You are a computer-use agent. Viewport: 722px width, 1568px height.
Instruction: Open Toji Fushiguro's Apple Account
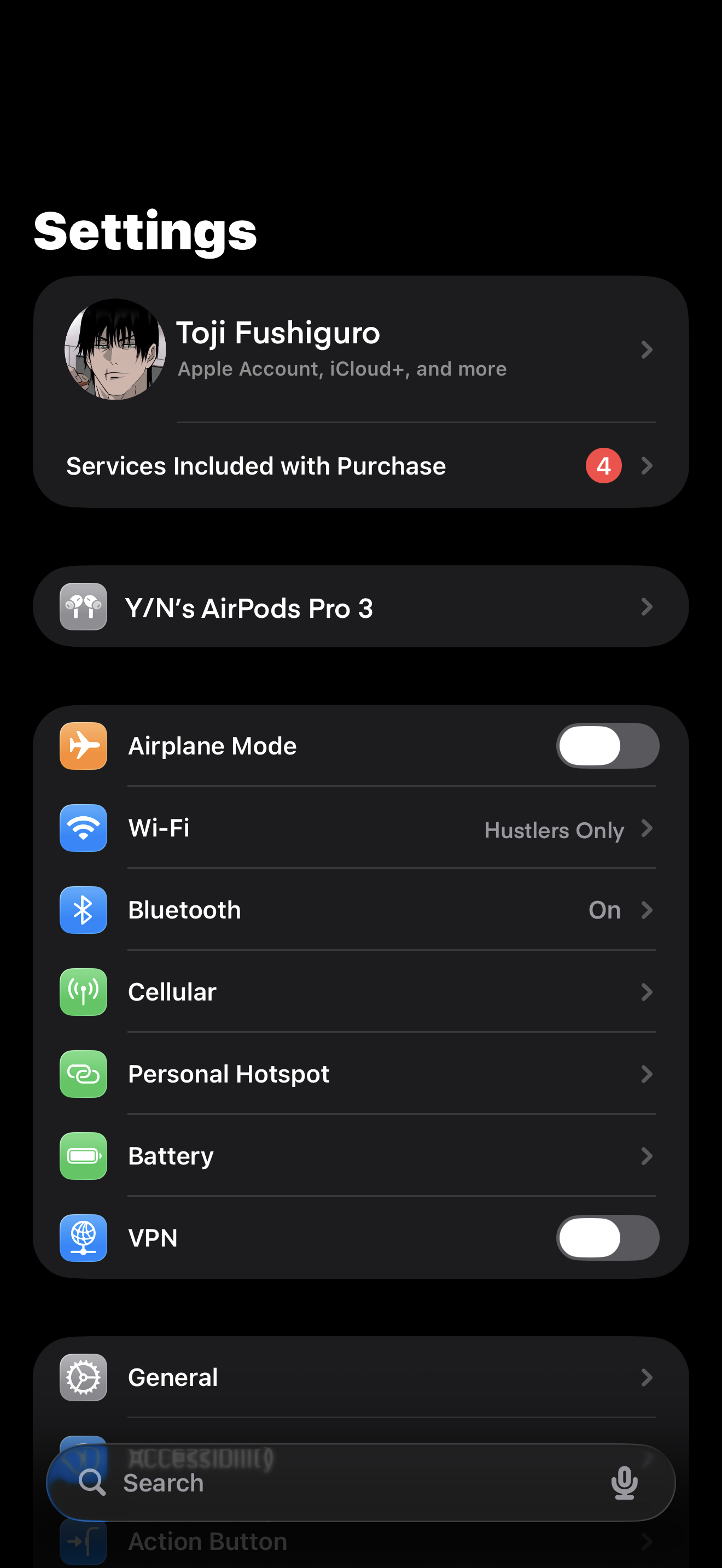(x=359, y=349)
